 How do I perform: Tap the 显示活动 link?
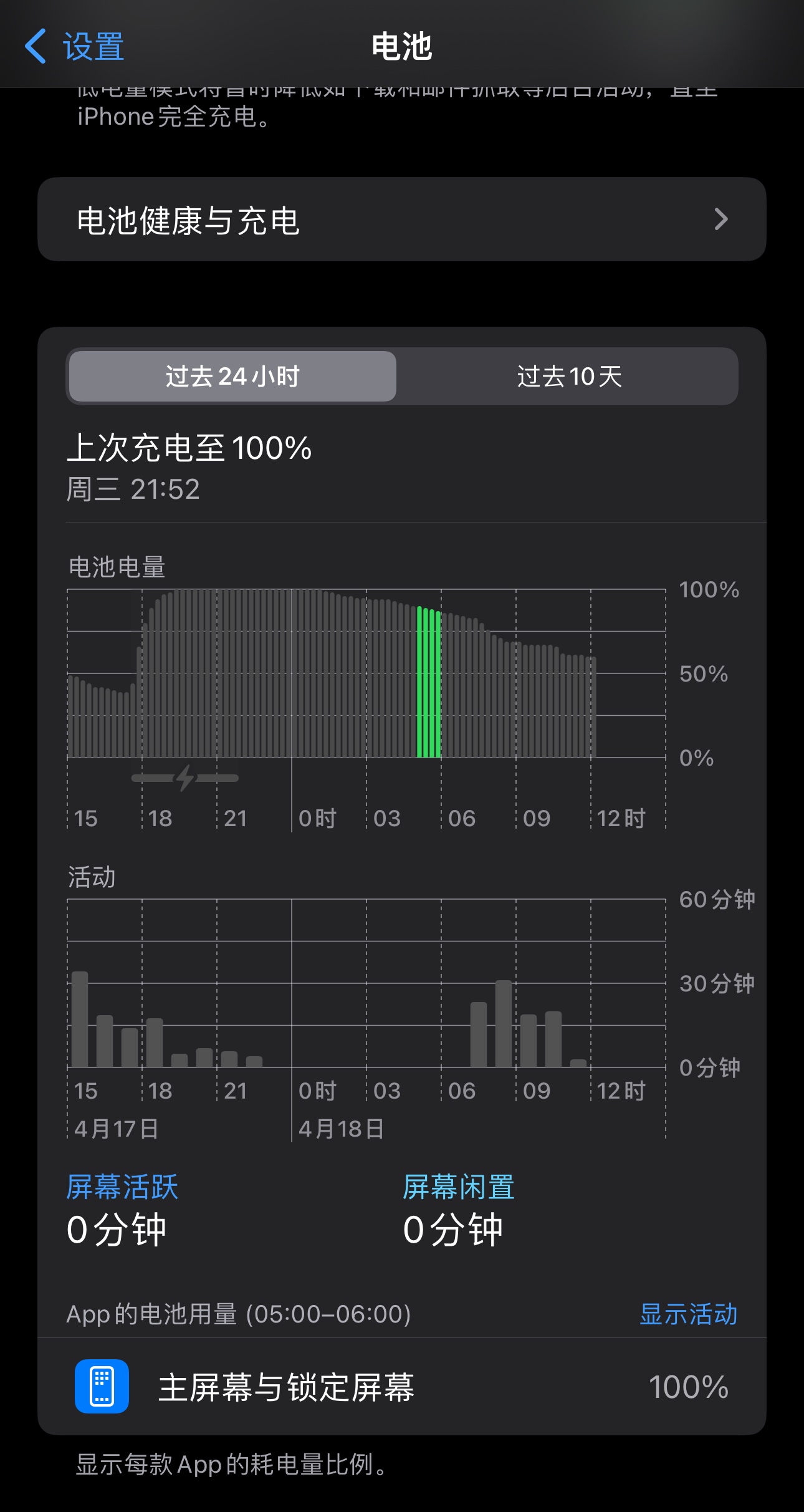[x=688, y=1314]
